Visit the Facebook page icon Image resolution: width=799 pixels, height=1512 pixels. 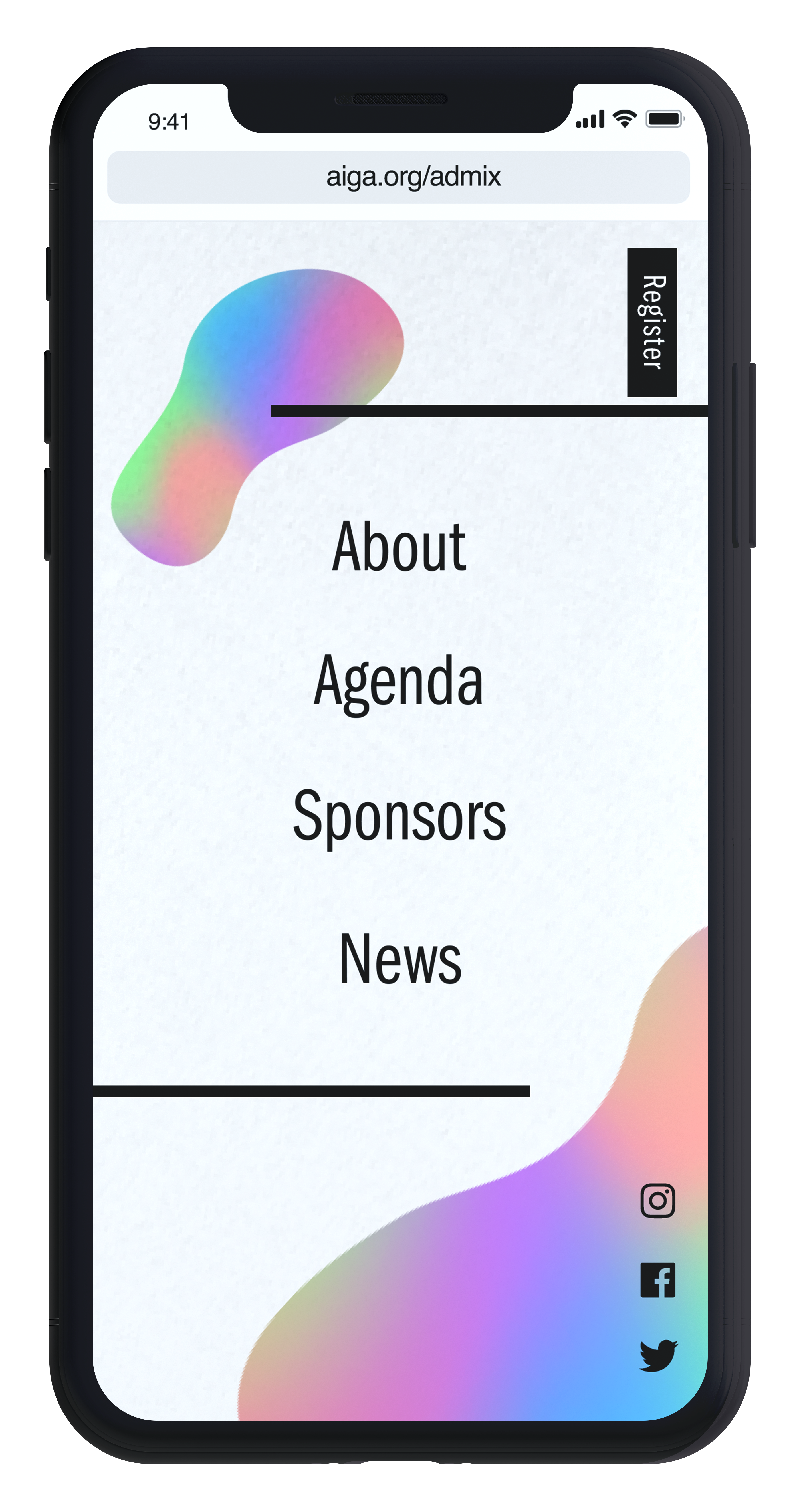click(657, 1280)
